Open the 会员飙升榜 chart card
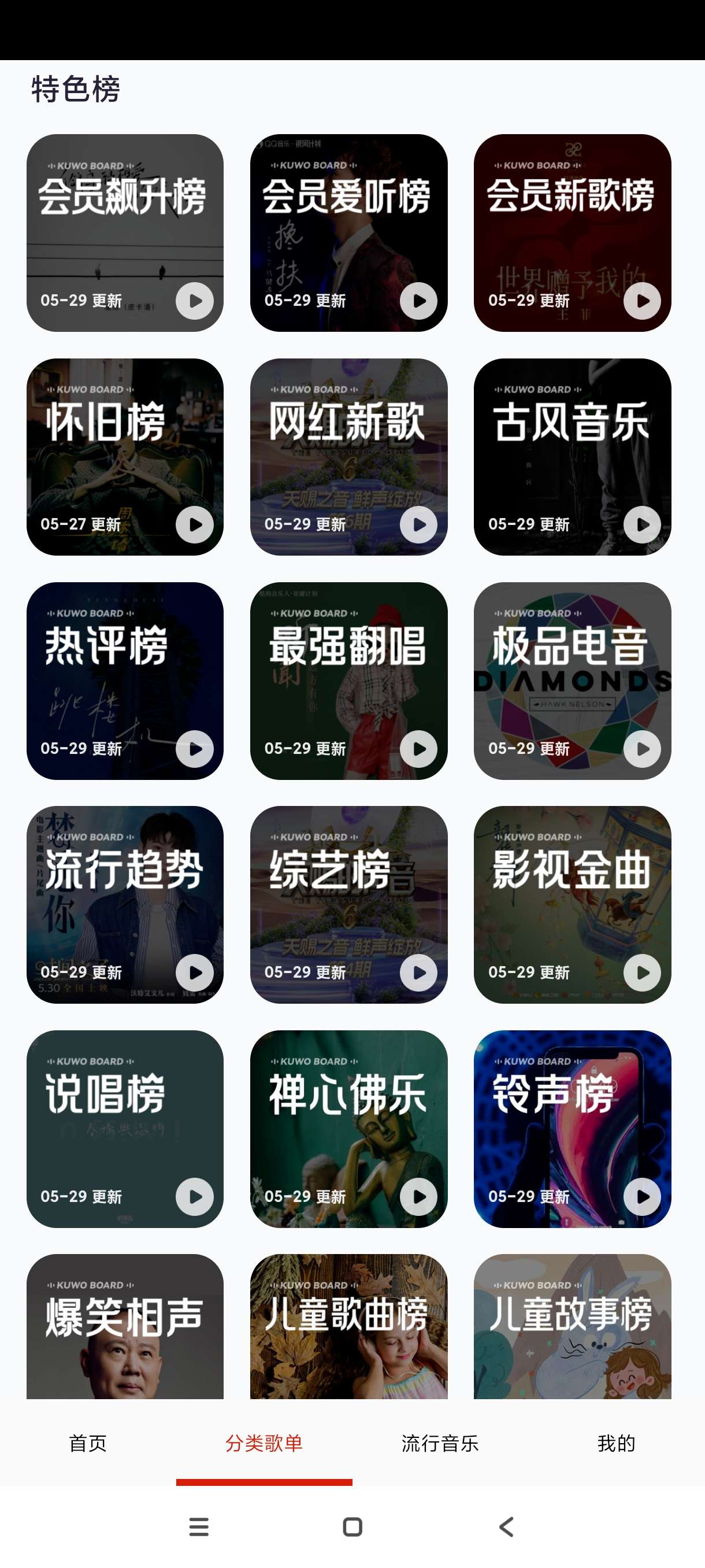The width and height of the screenshot is (705, 1568). [125, 232]
